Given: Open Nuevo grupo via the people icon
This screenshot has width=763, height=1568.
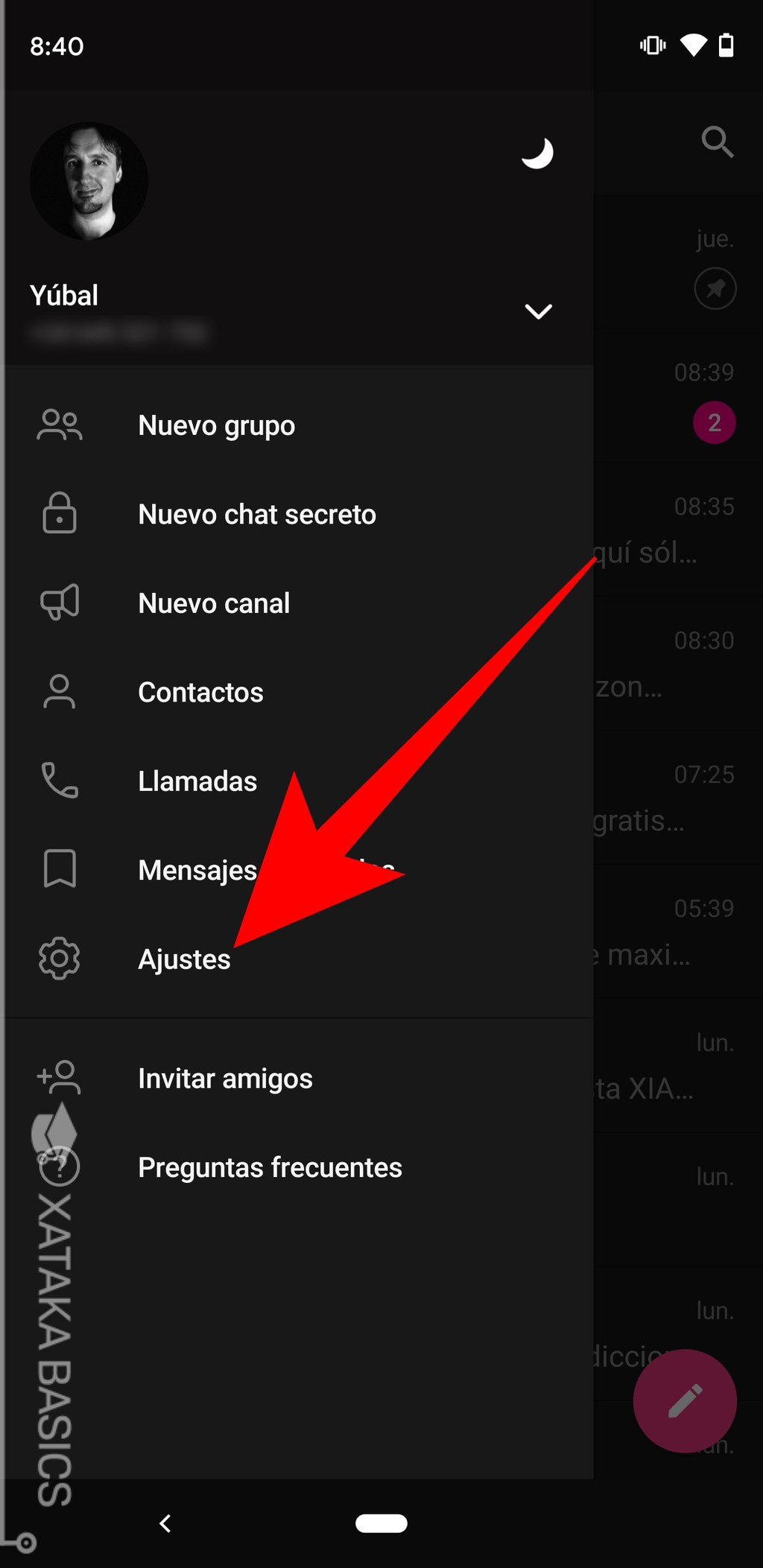Looking at the screenshot, I should point(60,425).
